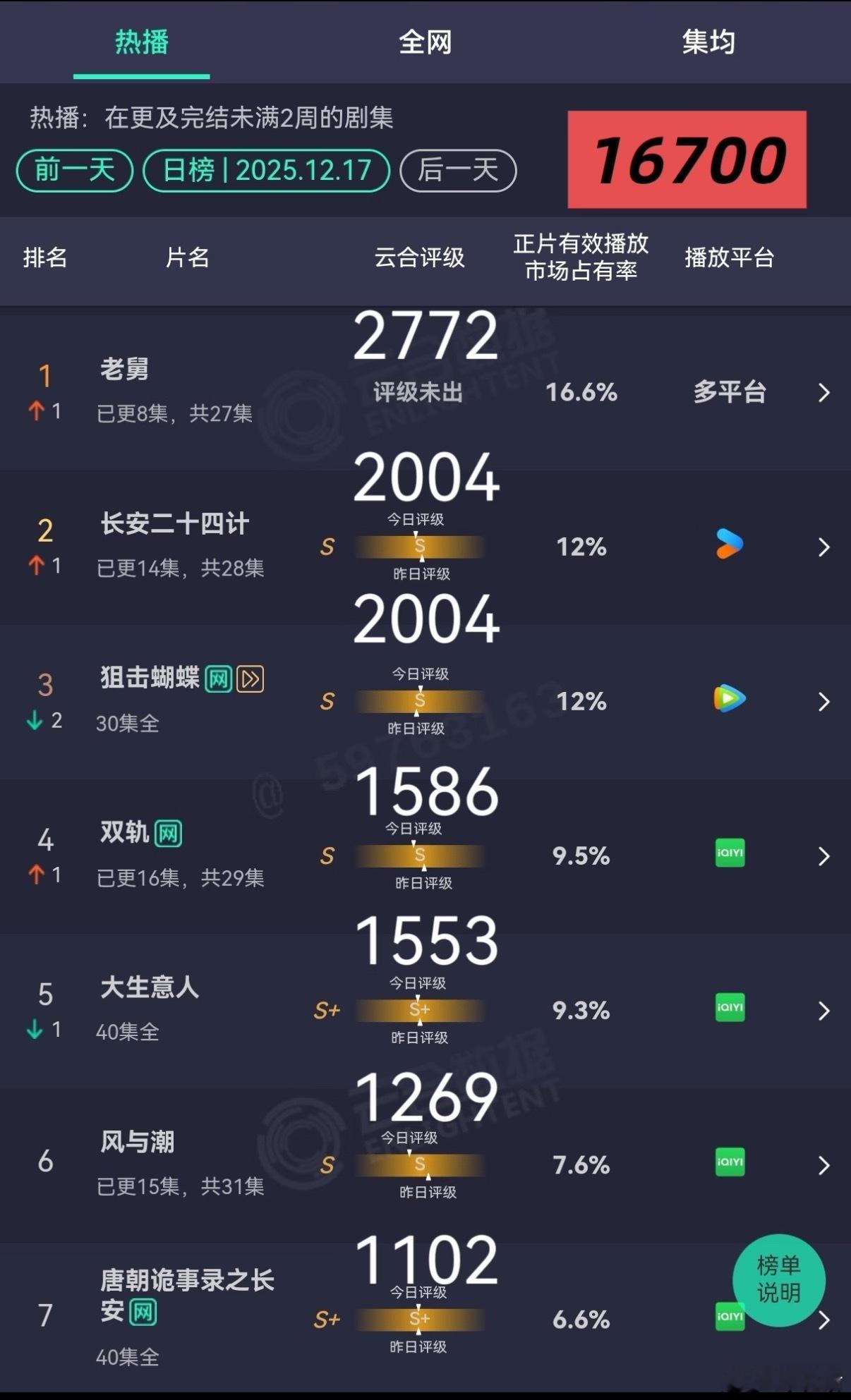The height and width of the screenshot is (1400, 851).
Task: Open the iQIYI platform icon for 风与潮
Action: [731, 1162]
